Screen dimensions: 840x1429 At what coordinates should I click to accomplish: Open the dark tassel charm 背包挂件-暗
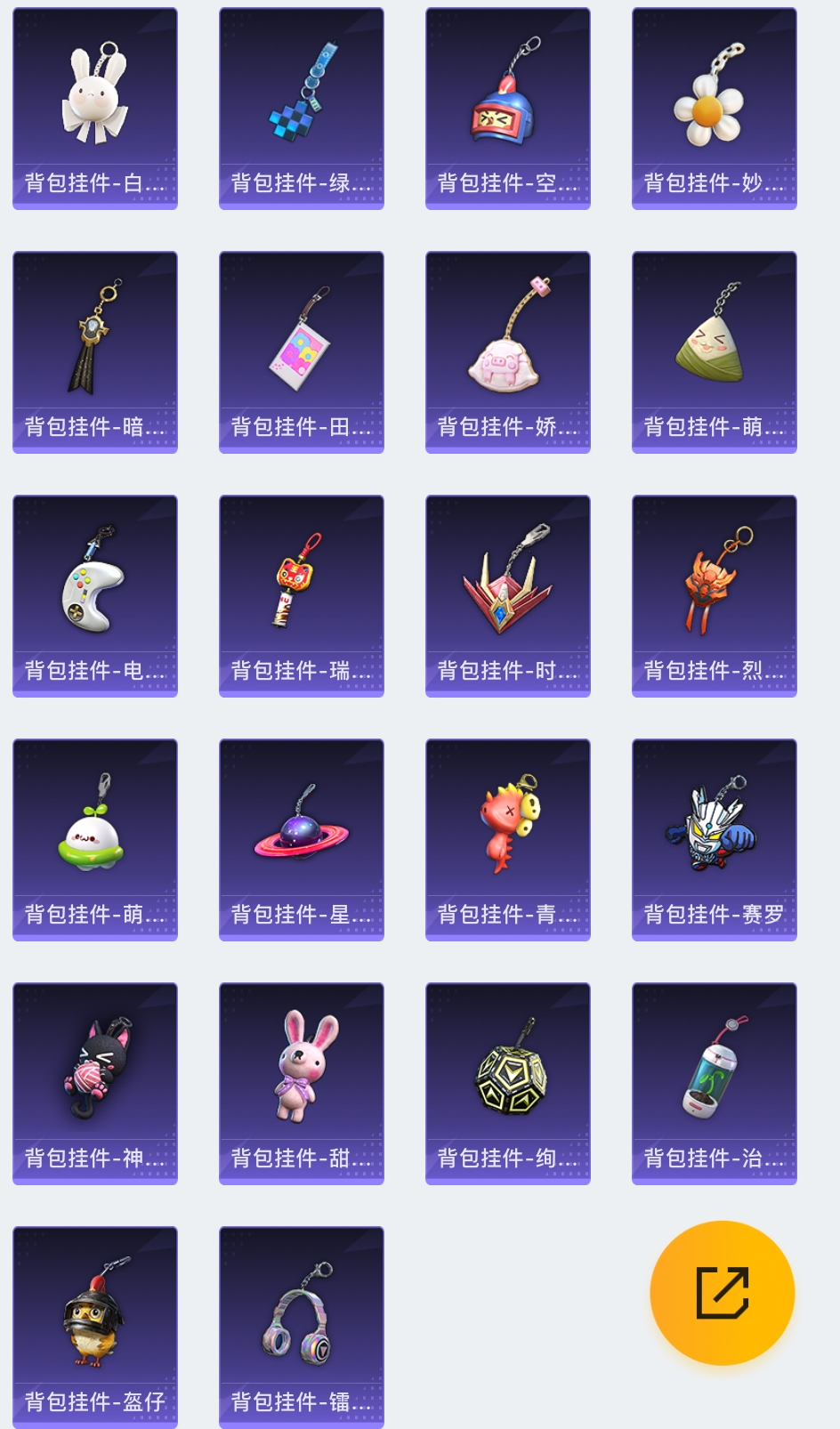coord(95,352)
